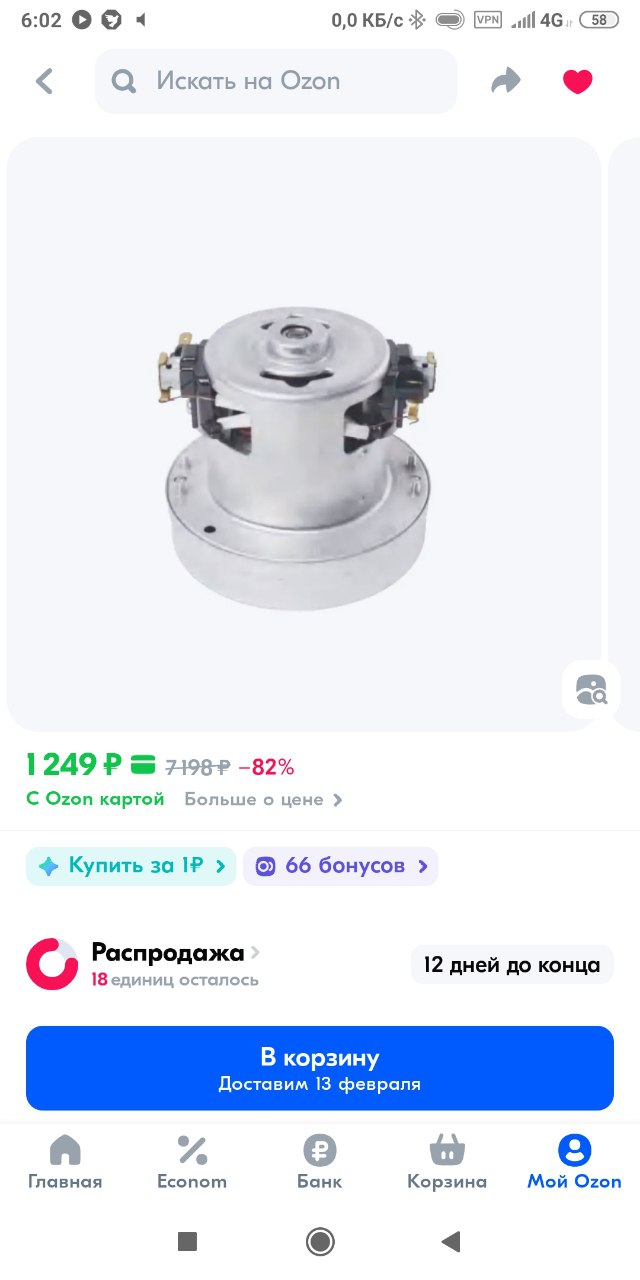Open the "66 бонусов" chip
The height and width of the screenshot is (1280, 640).
[342, 866]
